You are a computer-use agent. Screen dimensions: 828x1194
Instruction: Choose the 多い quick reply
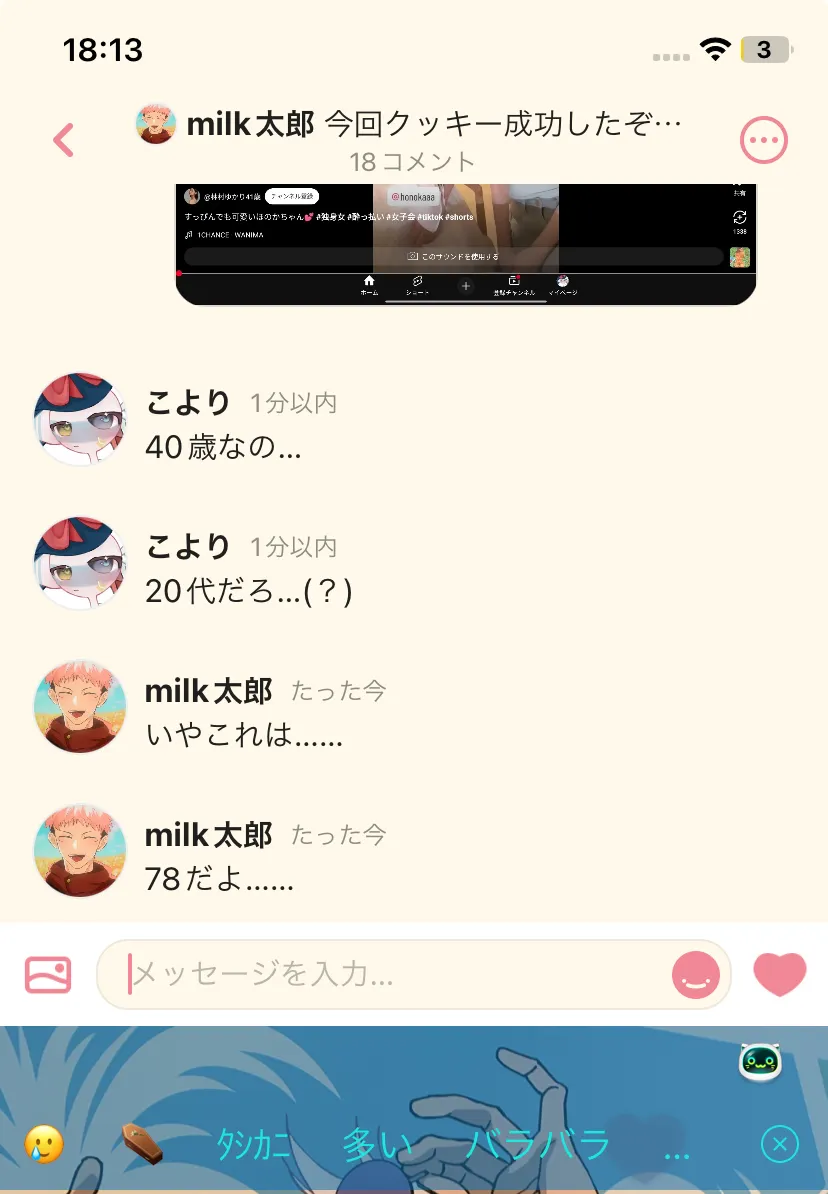(x=372, y=1144)
